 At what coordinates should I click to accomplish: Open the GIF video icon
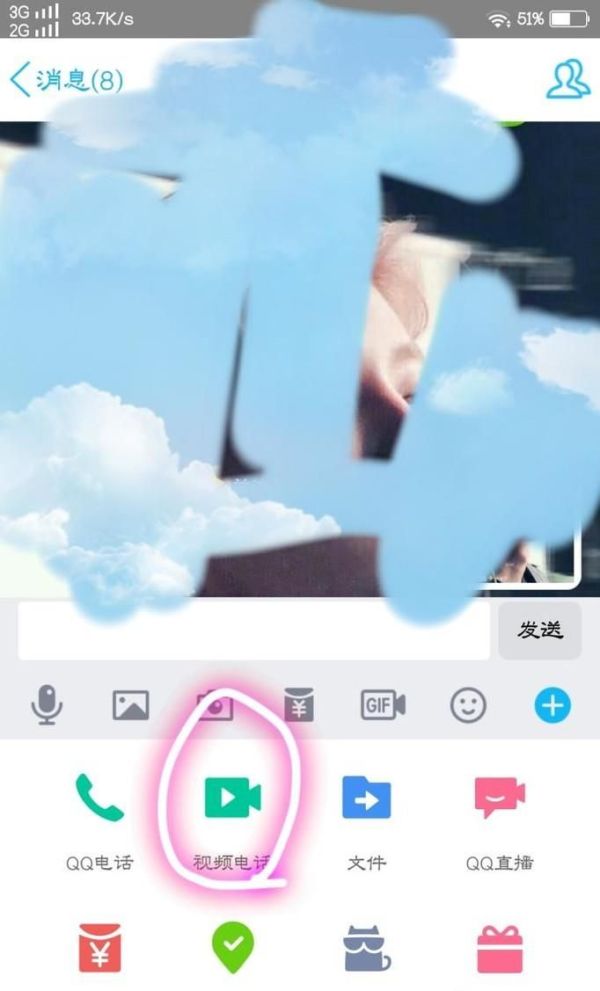point(383,706)
